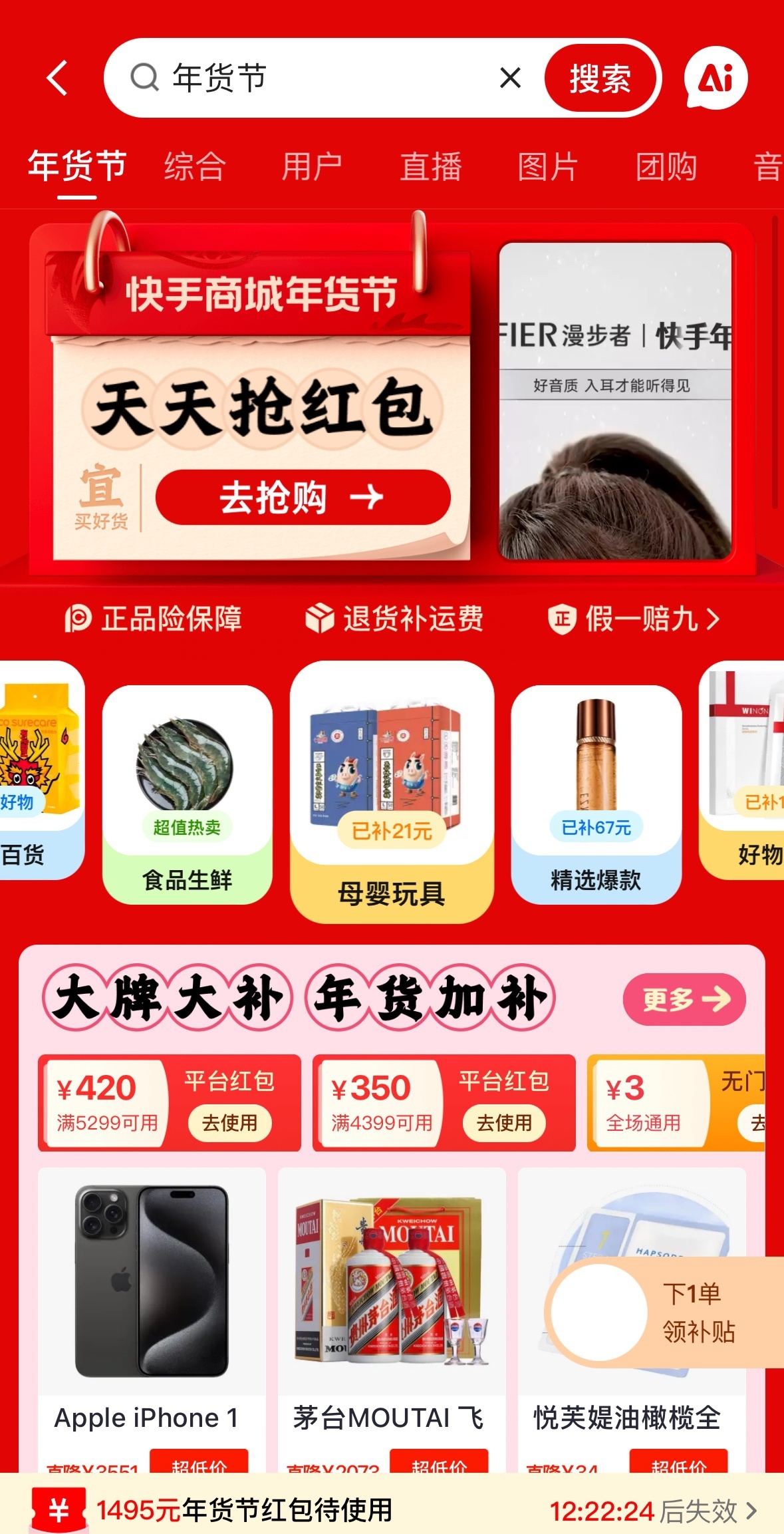The width and height of the screenshot is (784, 1534).
Task: Go back using the top-left arrow
Action: pyautogui.click(x=57, y=78)
